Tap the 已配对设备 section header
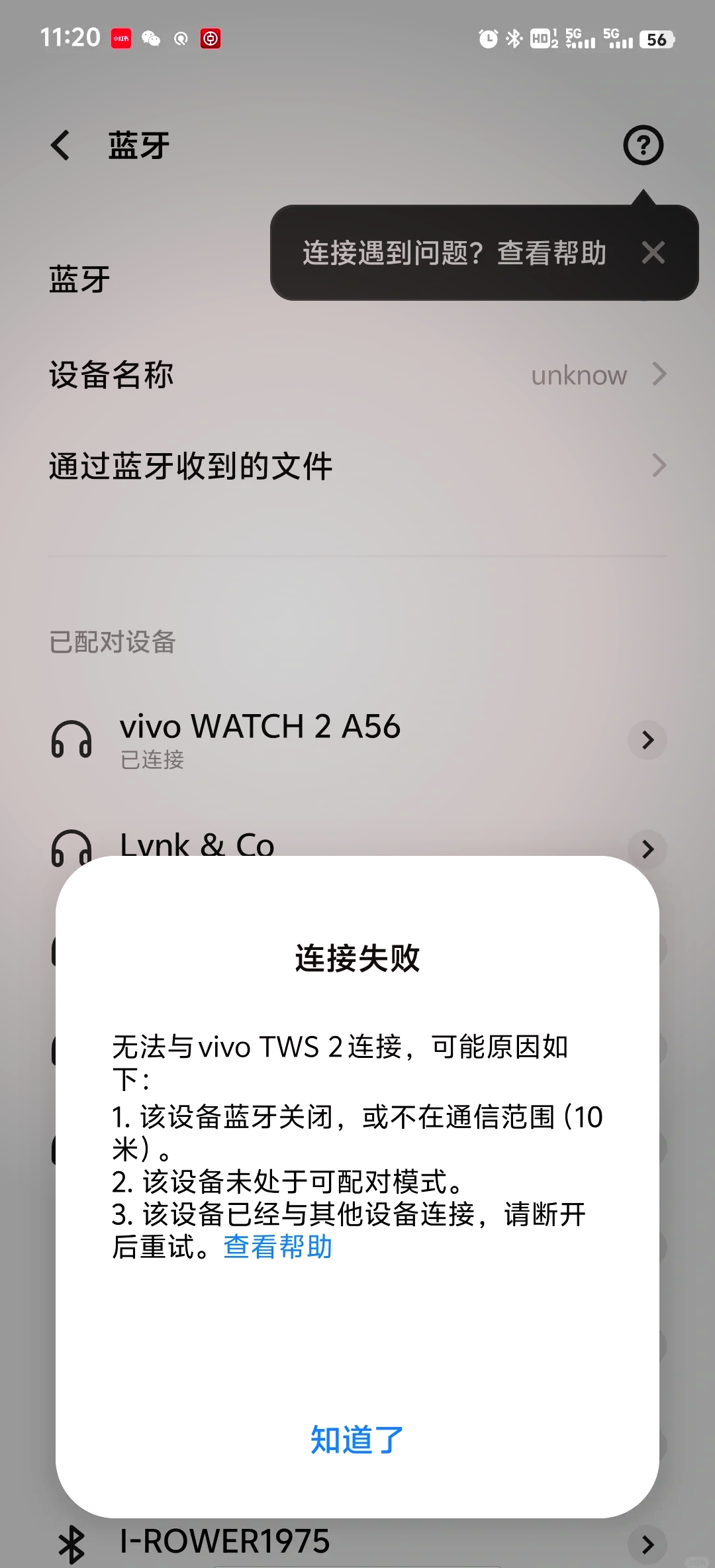The image size is (715, 1568). tap(111, 641)
